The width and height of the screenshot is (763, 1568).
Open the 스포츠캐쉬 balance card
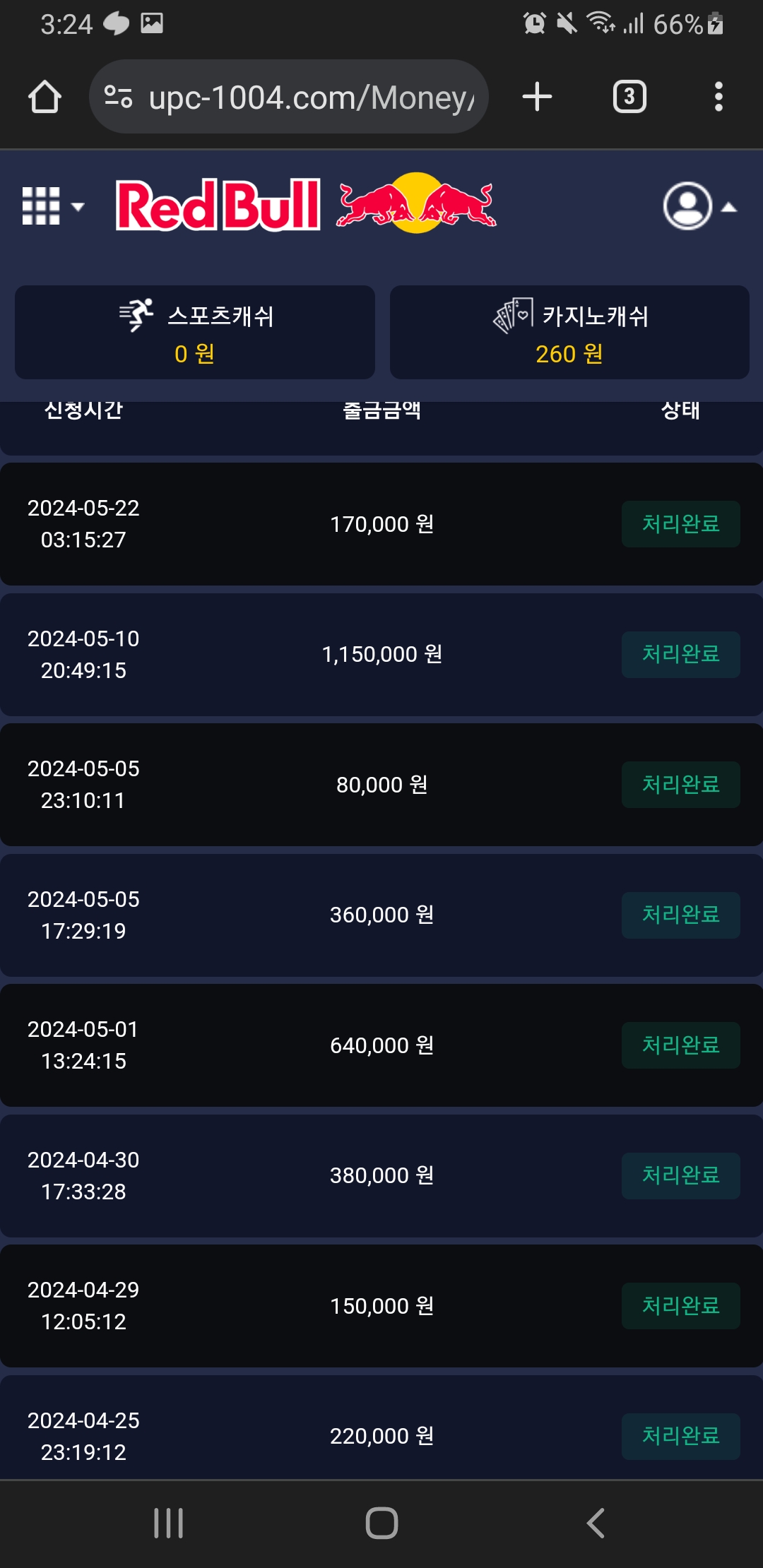[x=195, y=333]
